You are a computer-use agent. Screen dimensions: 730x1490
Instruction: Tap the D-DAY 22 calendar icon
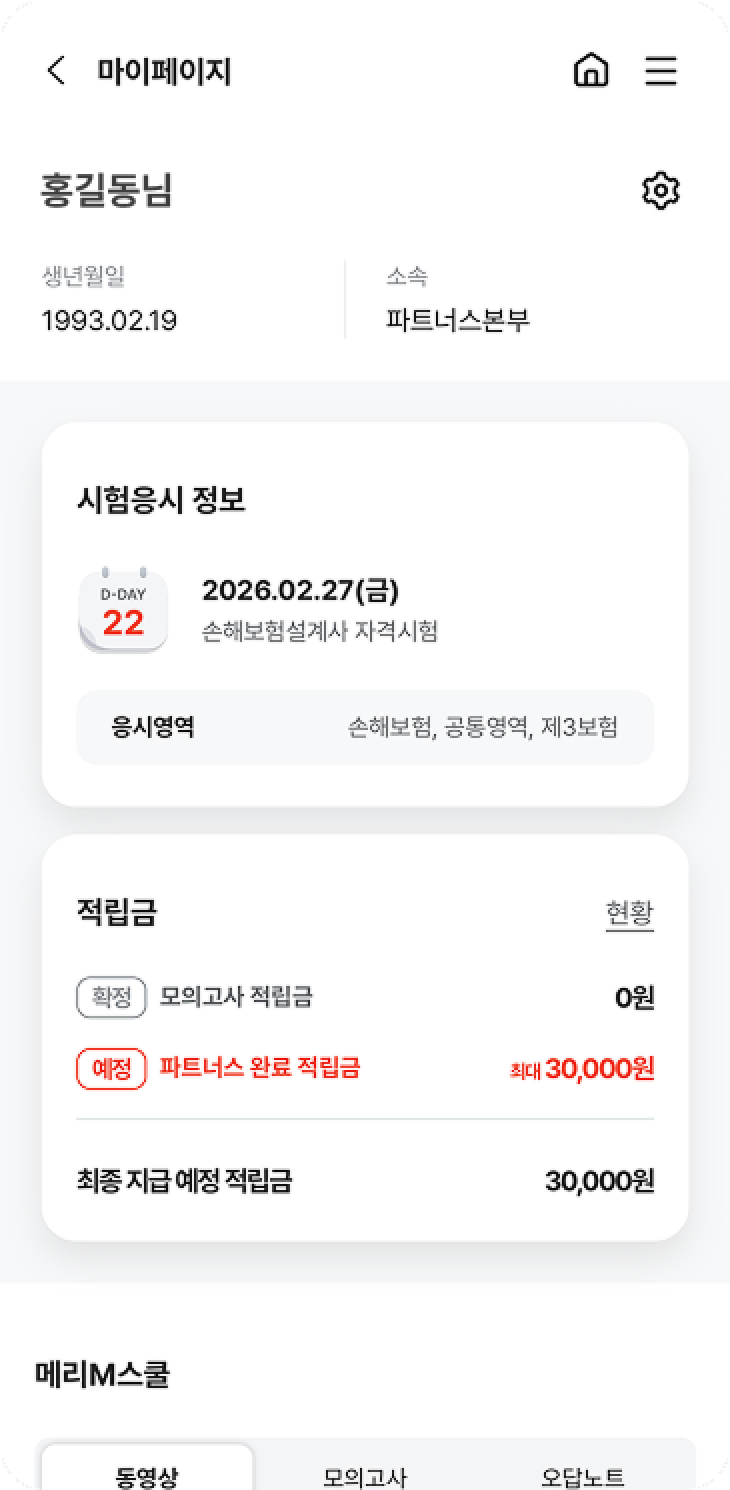point(123,608)
